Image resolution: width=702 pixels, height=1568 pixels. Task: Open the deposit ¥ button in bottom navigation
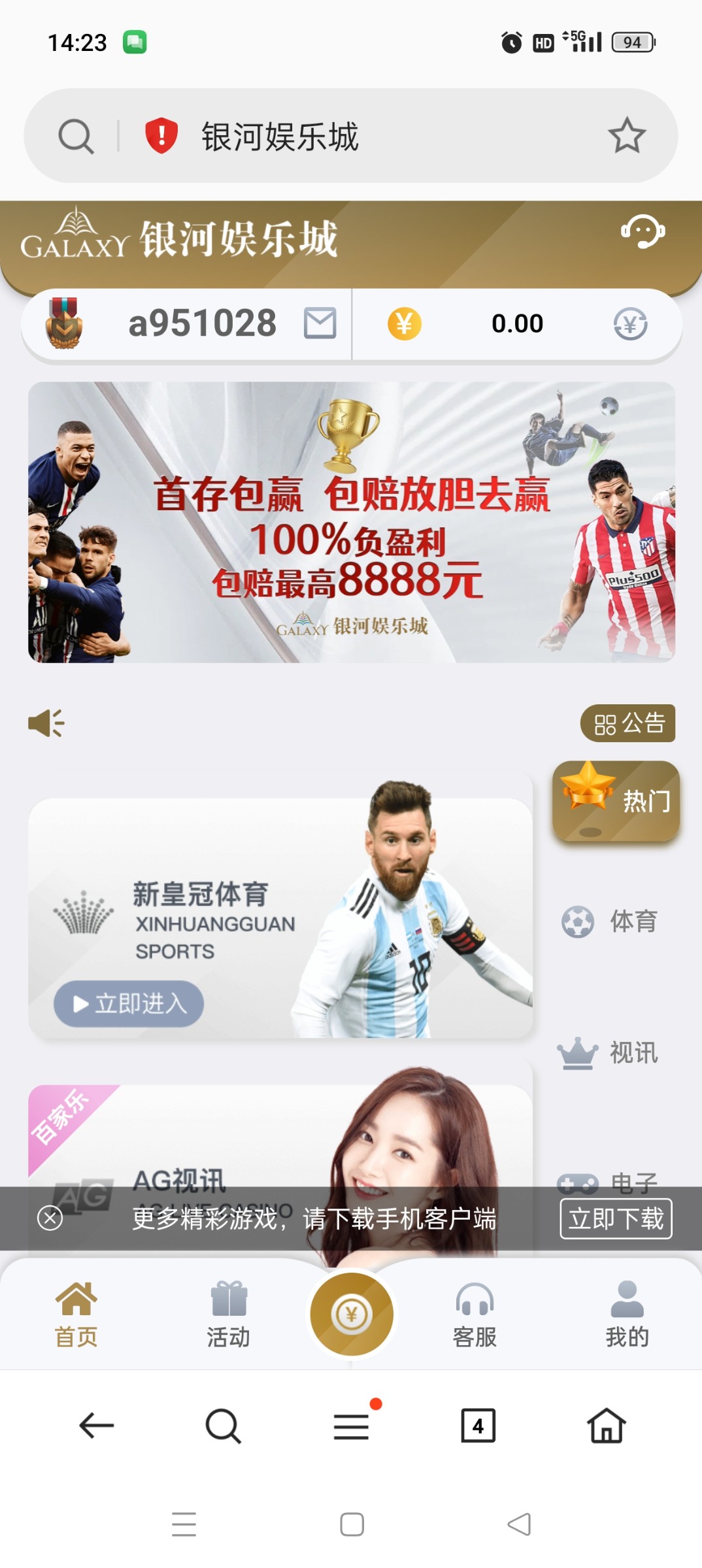coord(351,1315)
